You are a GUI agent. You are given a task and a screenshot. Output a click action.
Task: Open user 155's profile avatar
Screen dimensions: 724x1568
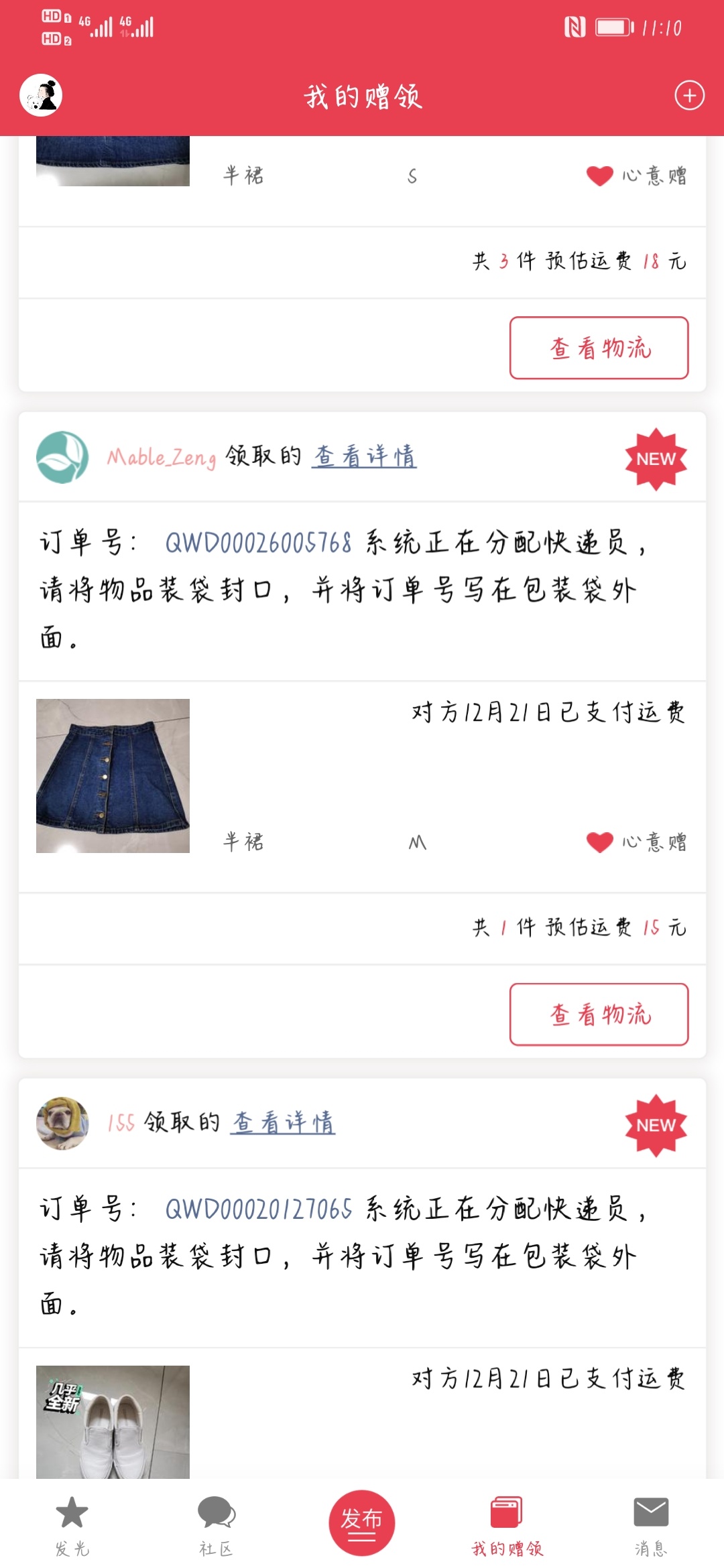(62, 1123)
